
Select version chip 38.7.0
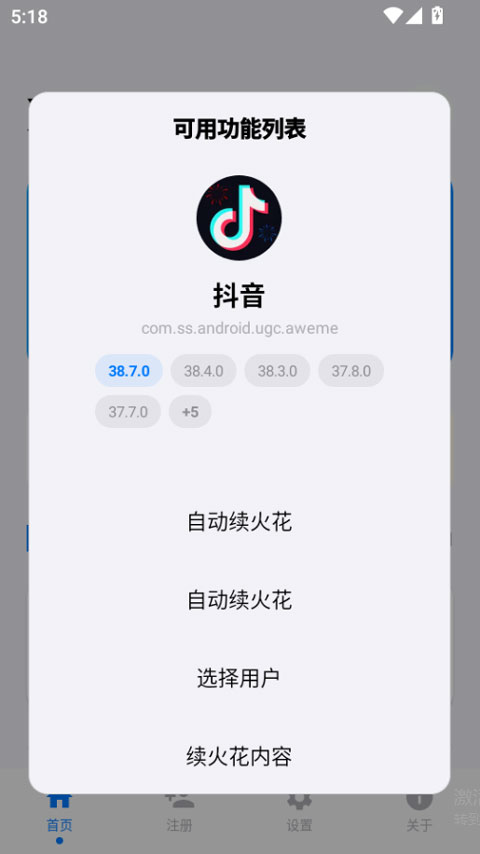click(x=129, y=371)
